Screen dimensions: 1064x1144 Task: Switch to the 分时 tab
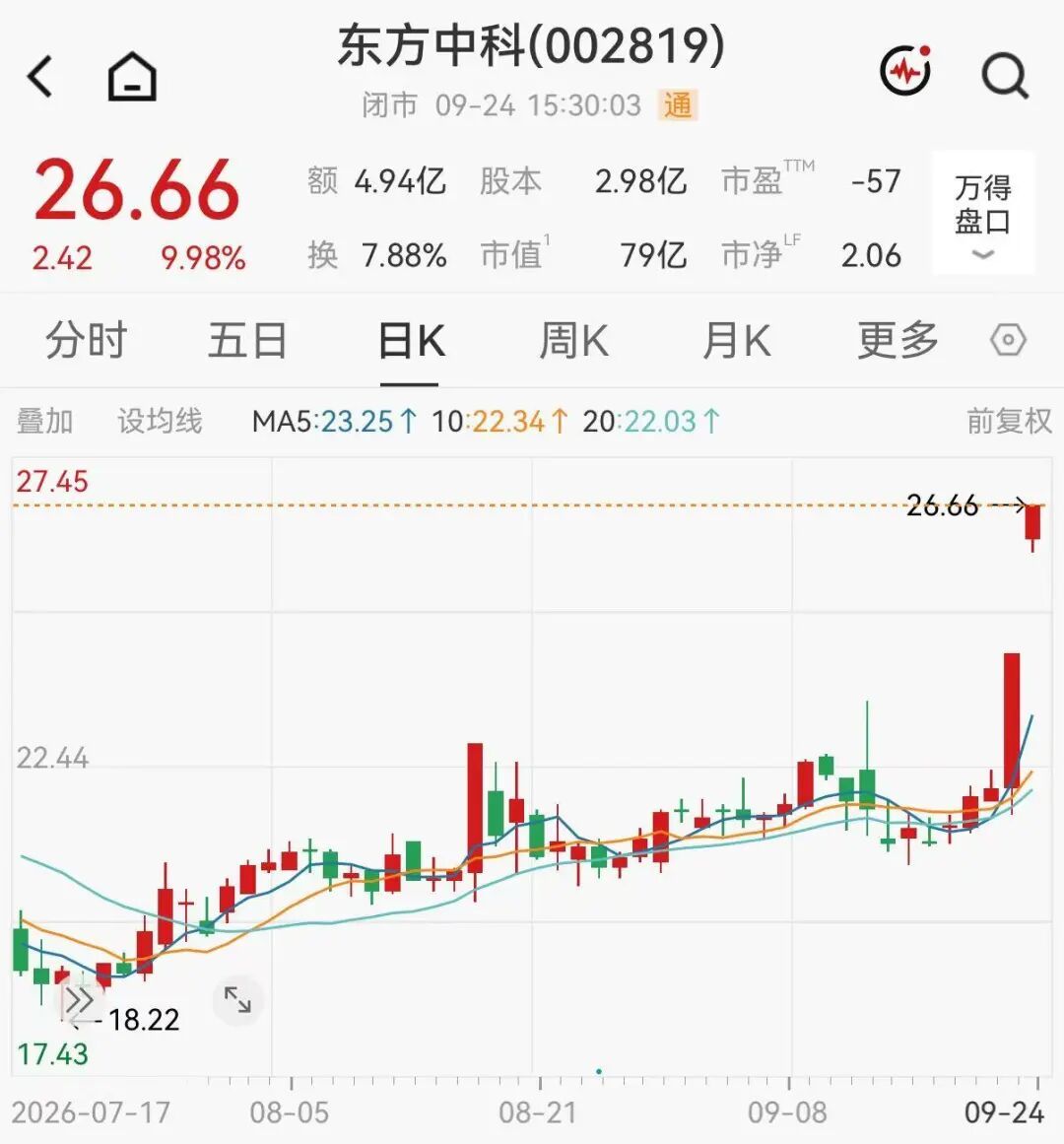tap(86, 340)
